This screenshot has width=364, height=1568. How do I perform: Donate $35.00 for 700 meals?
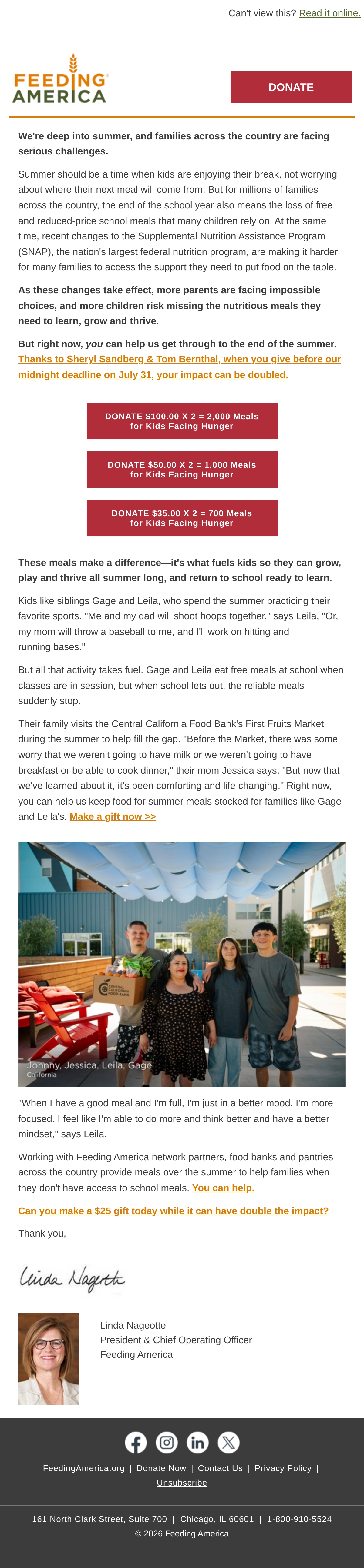182,518
